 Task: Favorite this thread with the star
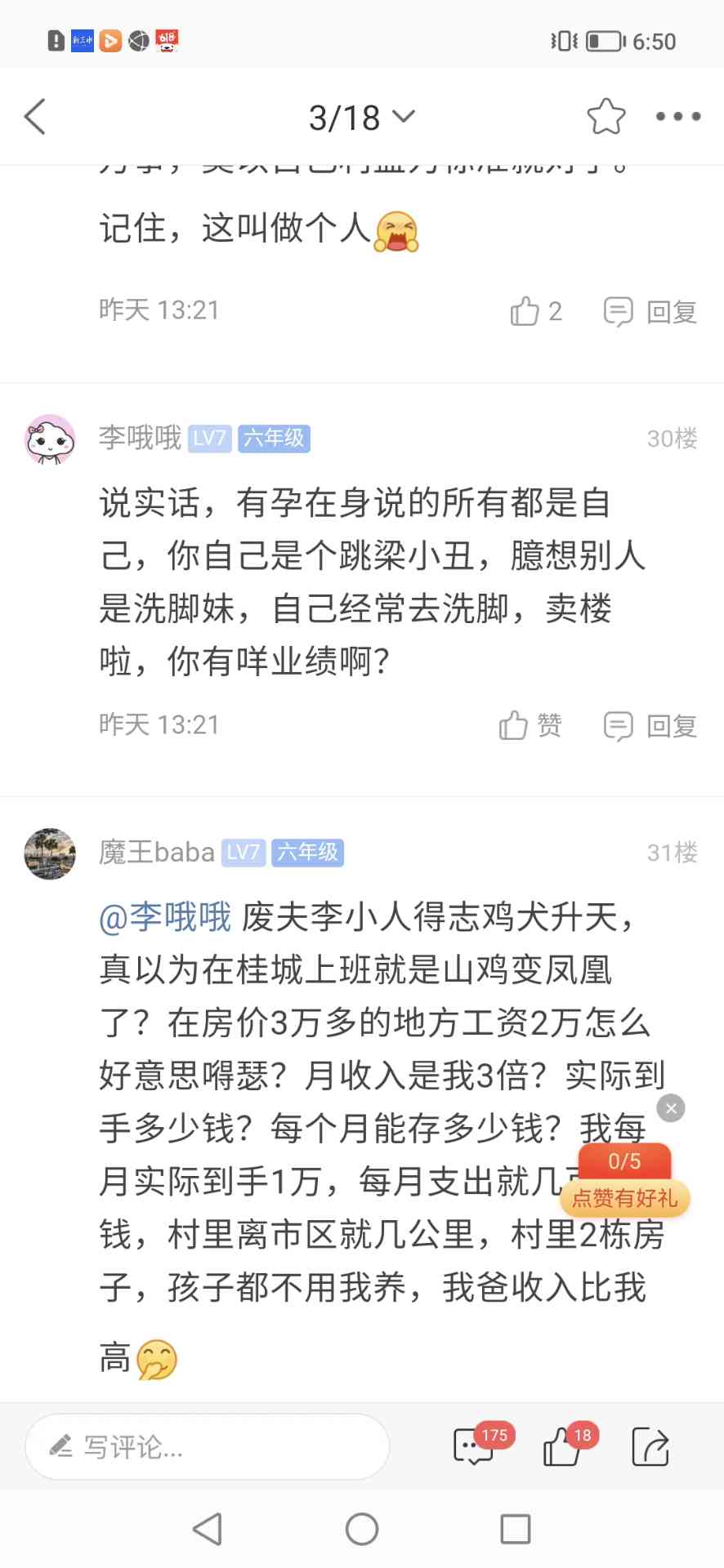coord(606,117)
